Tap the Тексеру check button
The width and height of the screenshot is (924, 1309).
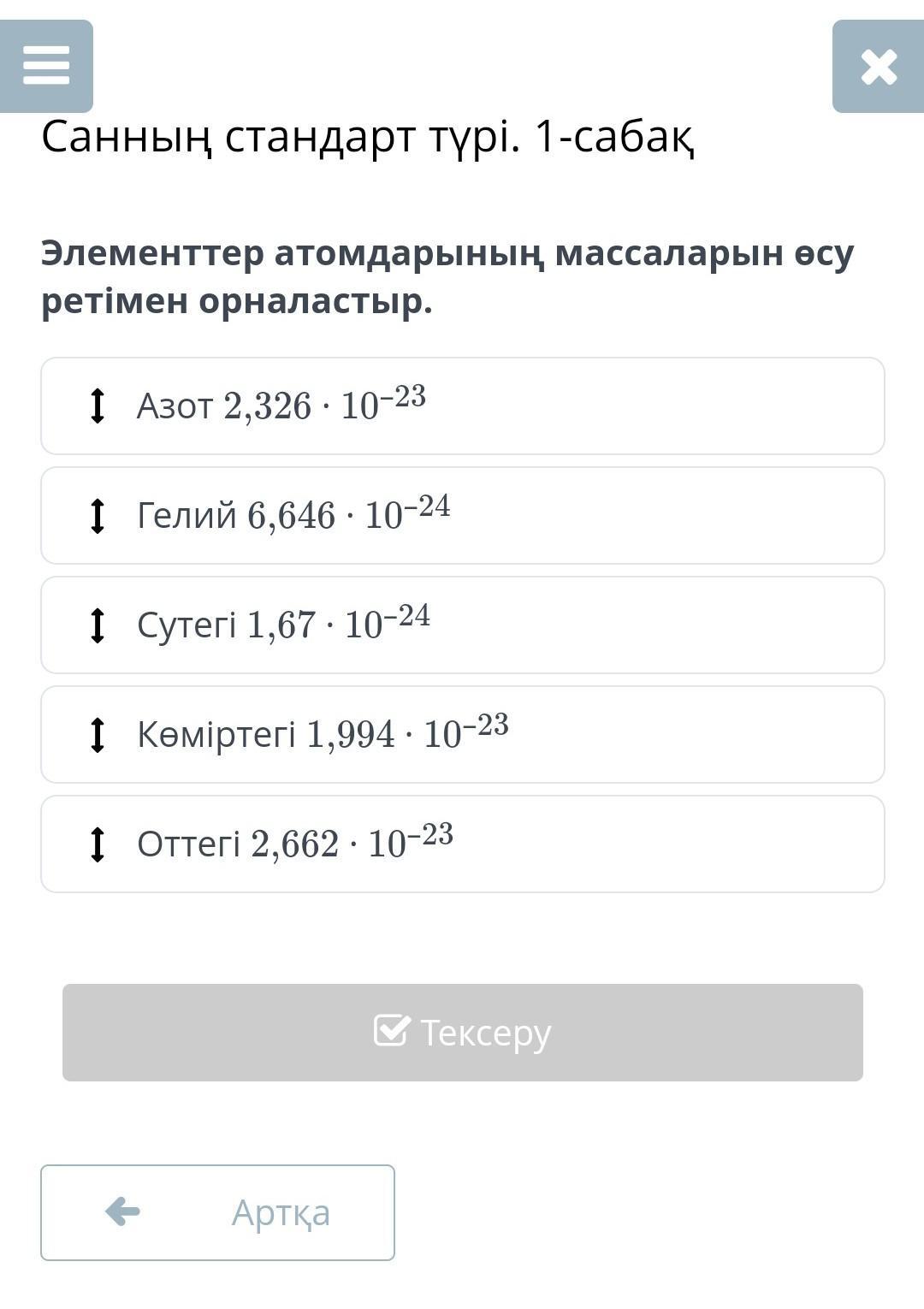pos(463,1032)
